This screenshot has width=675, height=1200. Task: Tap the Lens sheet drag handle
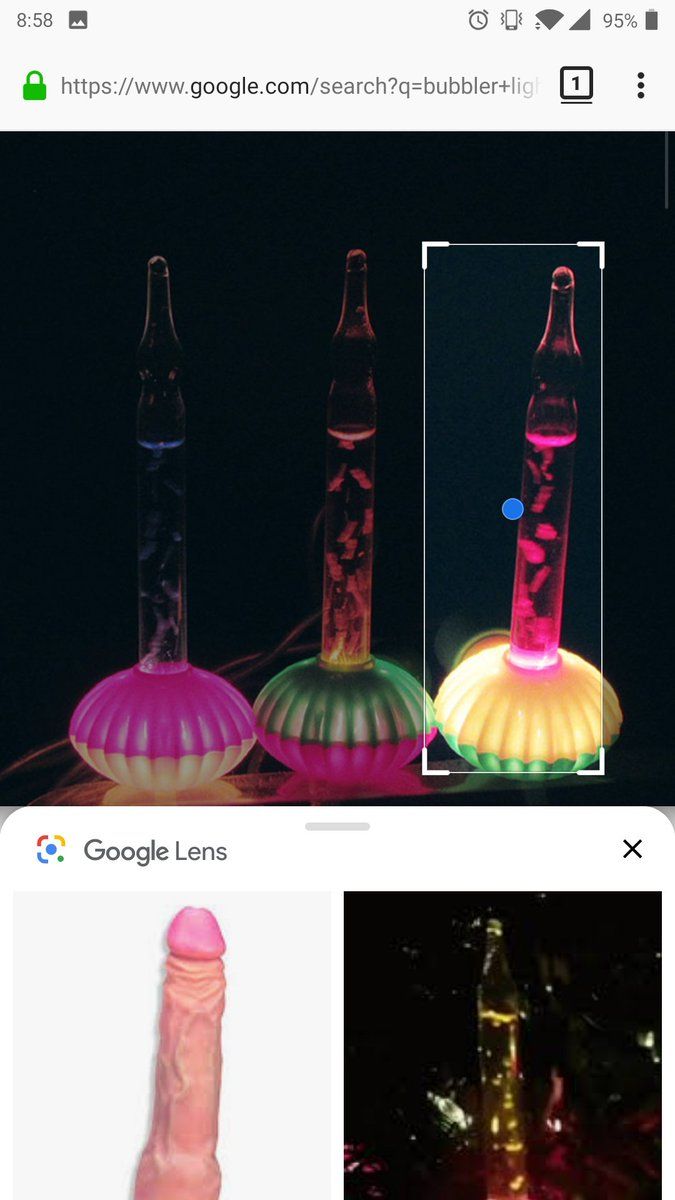click(337, 827)
